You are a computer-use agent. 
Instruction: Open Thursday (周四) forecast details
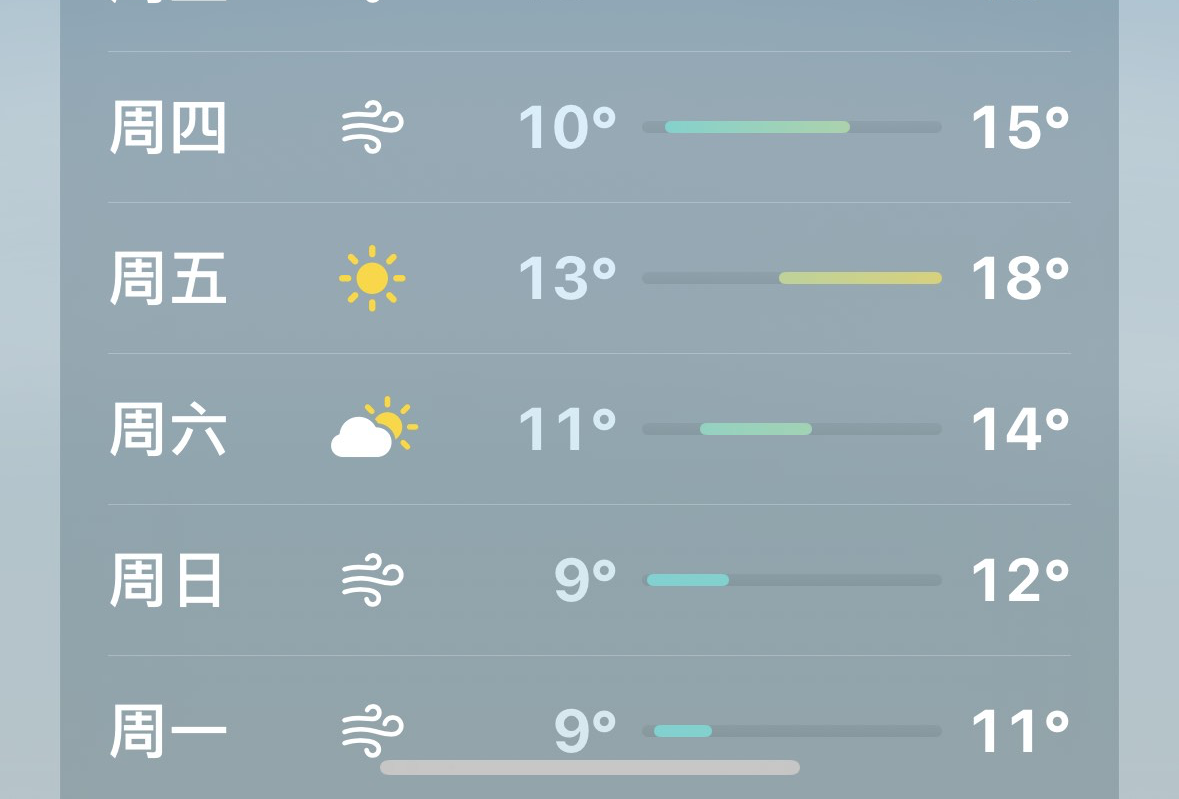pyautogui.click(x=588, y=128)
